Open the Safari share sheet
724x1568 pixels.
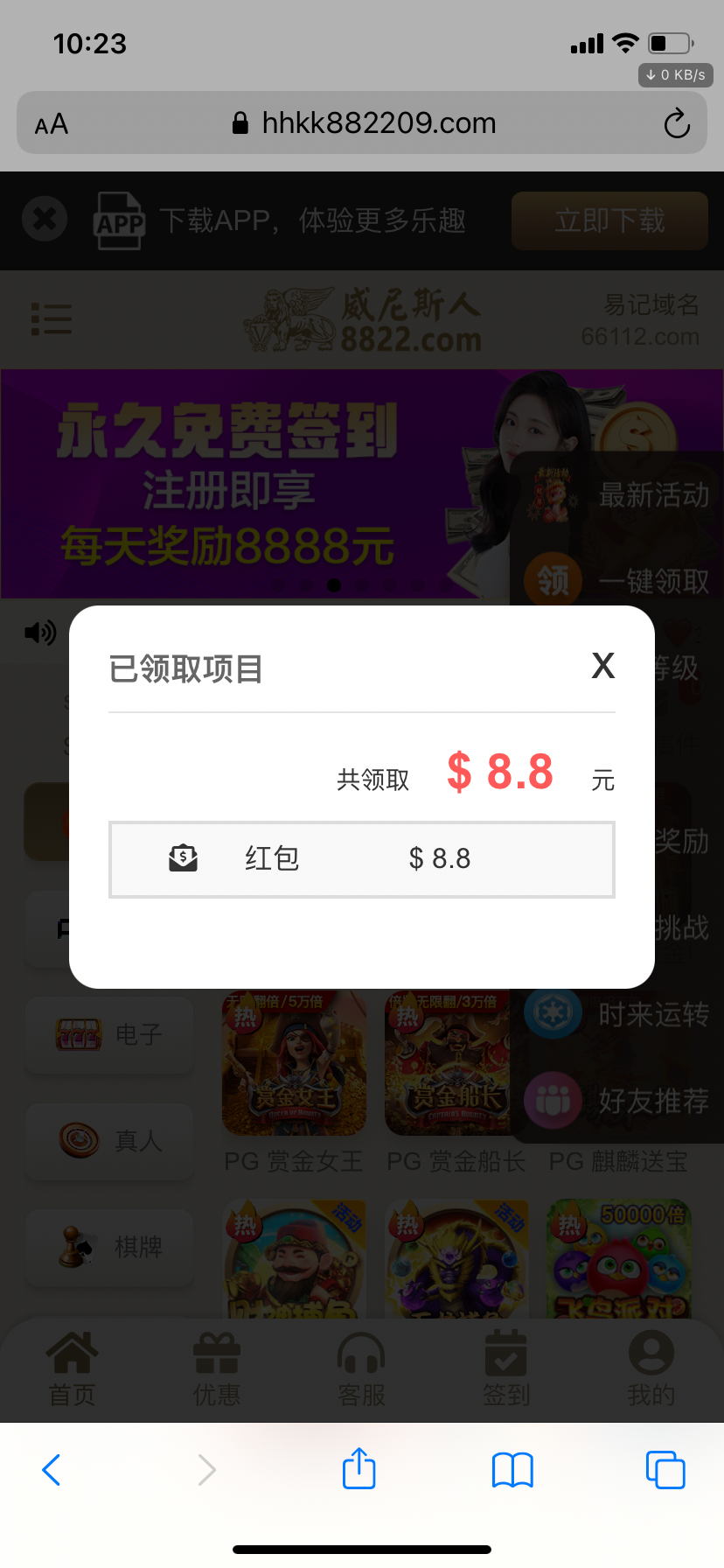pyautogui.click(x=359, y=1468)
